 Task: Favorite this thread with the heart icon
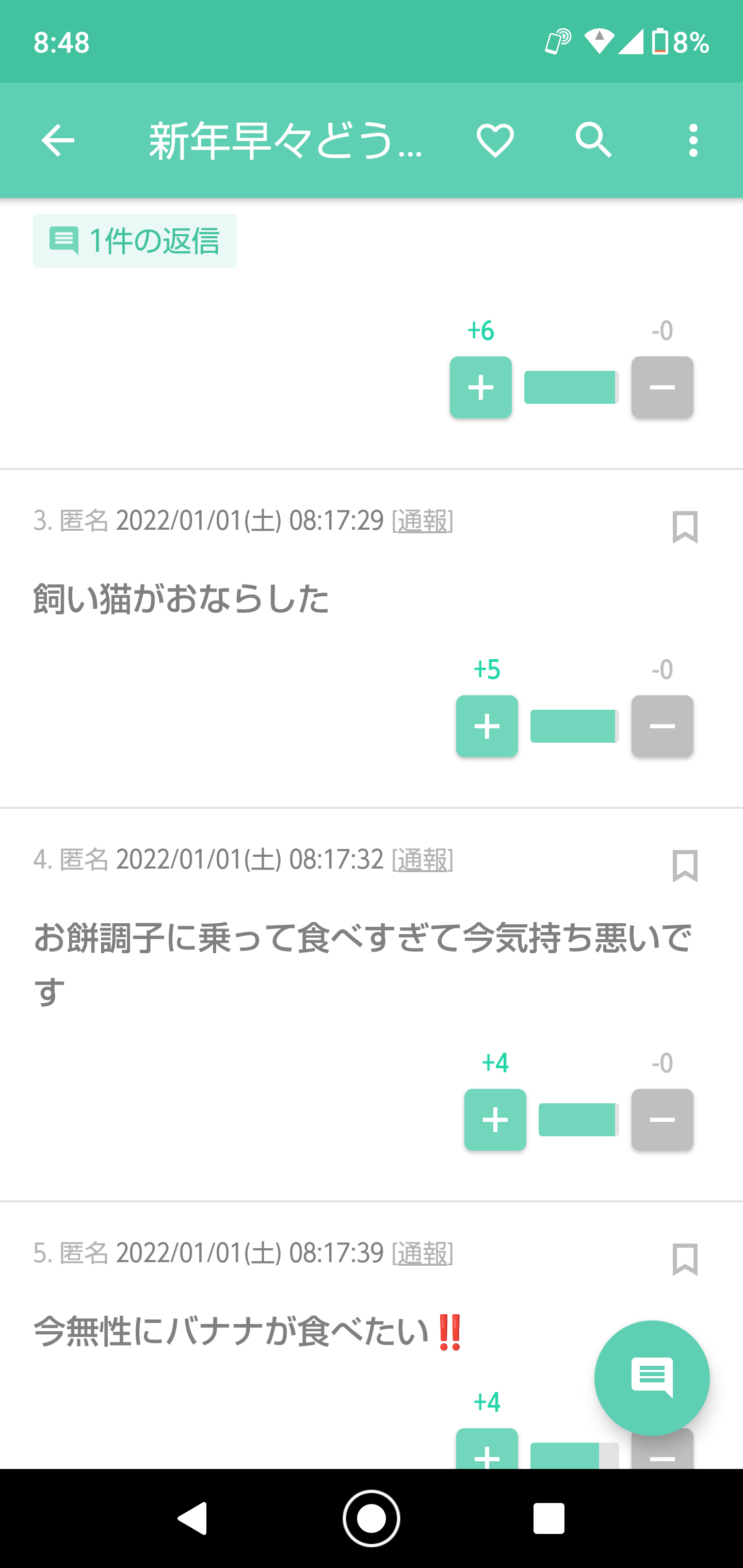tap(494, 141)
